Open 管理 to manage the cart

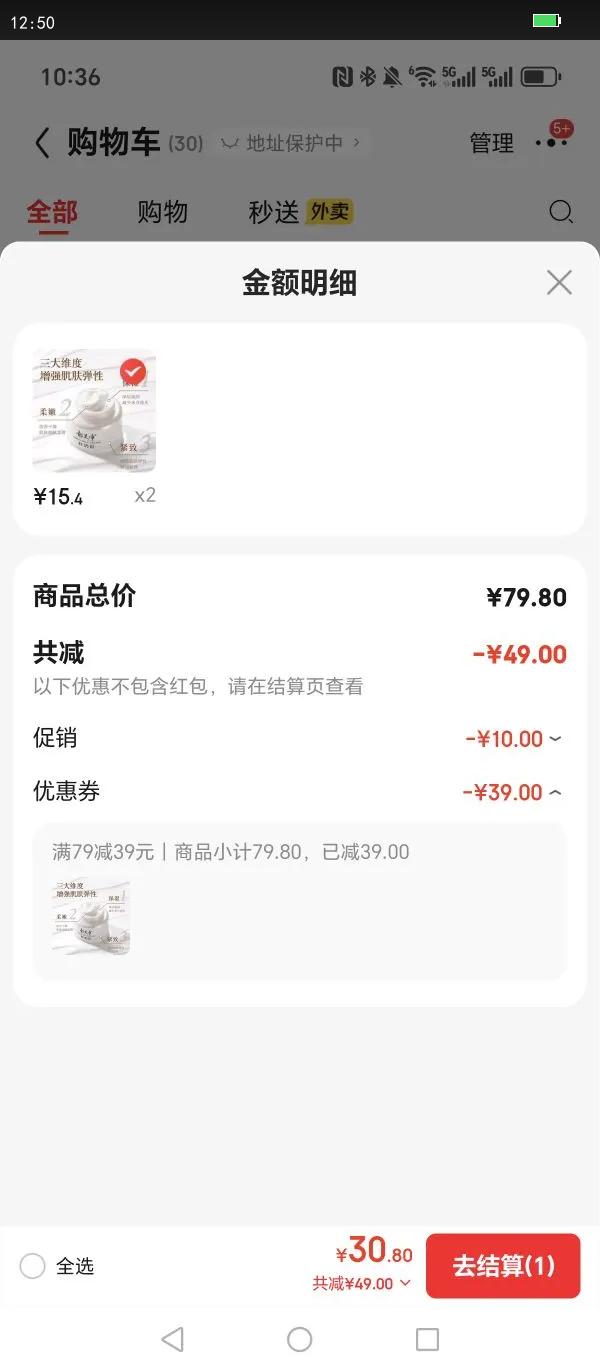coord(491,143)
